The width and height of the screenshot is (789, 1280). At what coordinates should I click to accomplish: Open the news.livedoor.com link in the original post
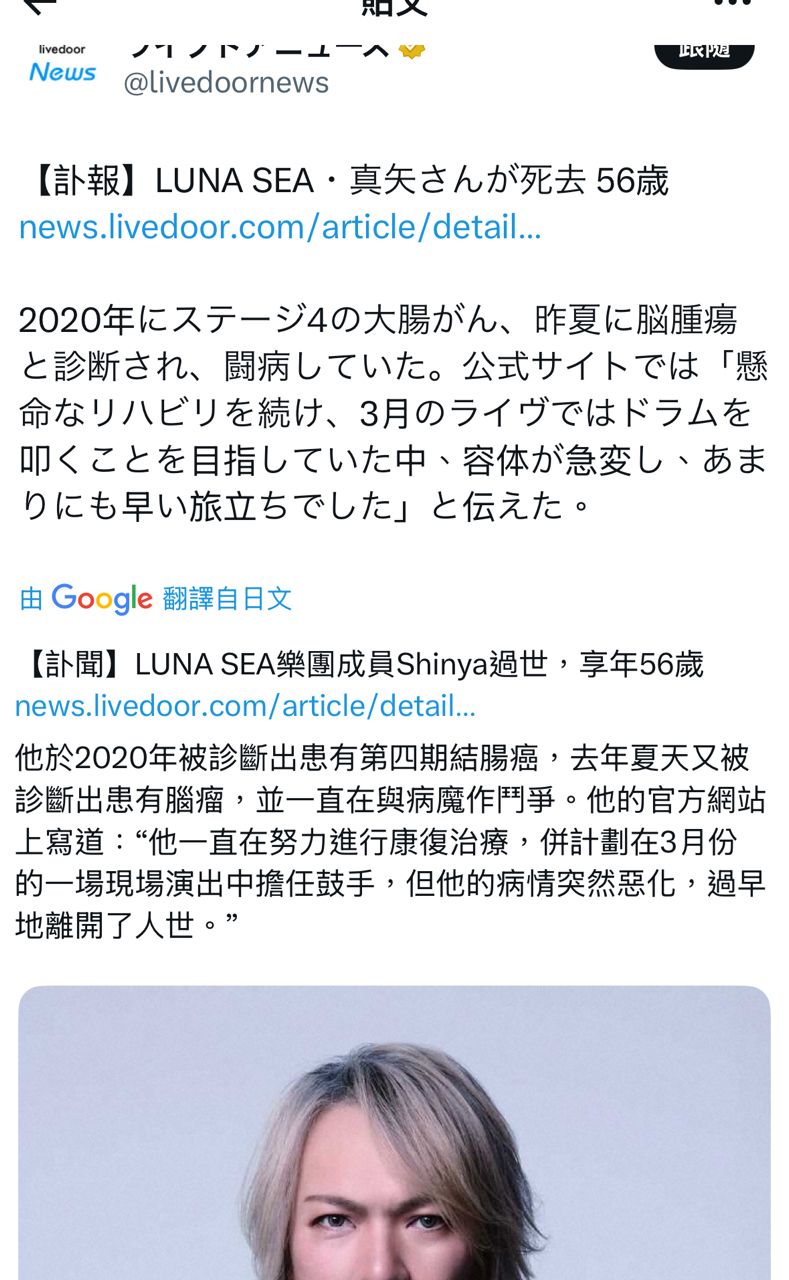click(280, 228)
